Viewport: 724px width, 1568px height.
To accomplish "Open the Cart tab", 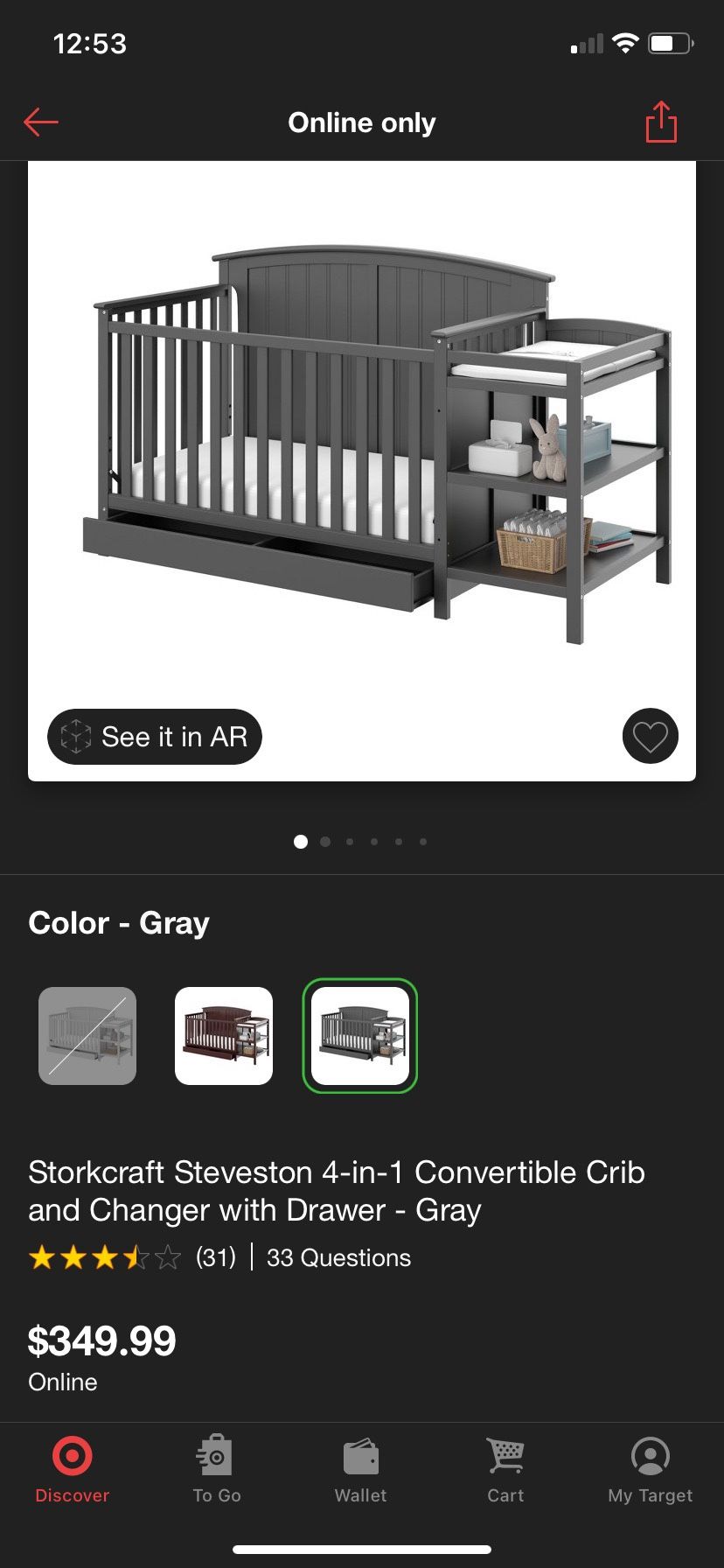I will coord(505,1470).
